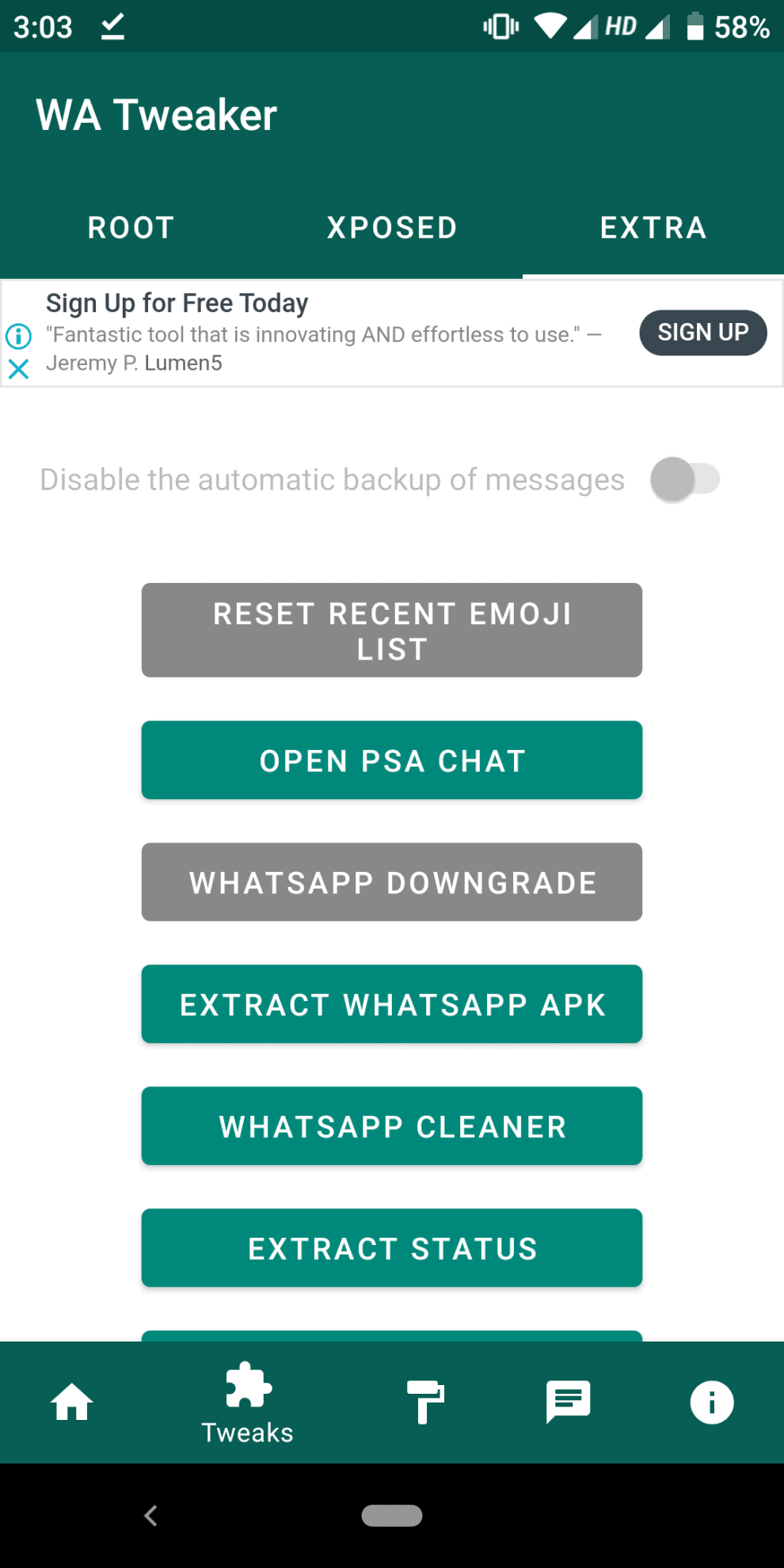Go back using system back arrow
The image size is (784, 1568).
point(150,1516)
